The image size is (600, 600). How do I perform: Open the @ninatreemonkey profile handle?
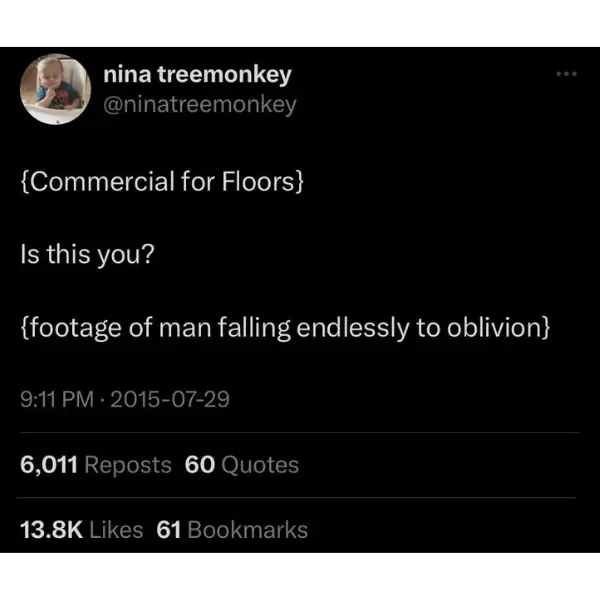click(200, 104)
